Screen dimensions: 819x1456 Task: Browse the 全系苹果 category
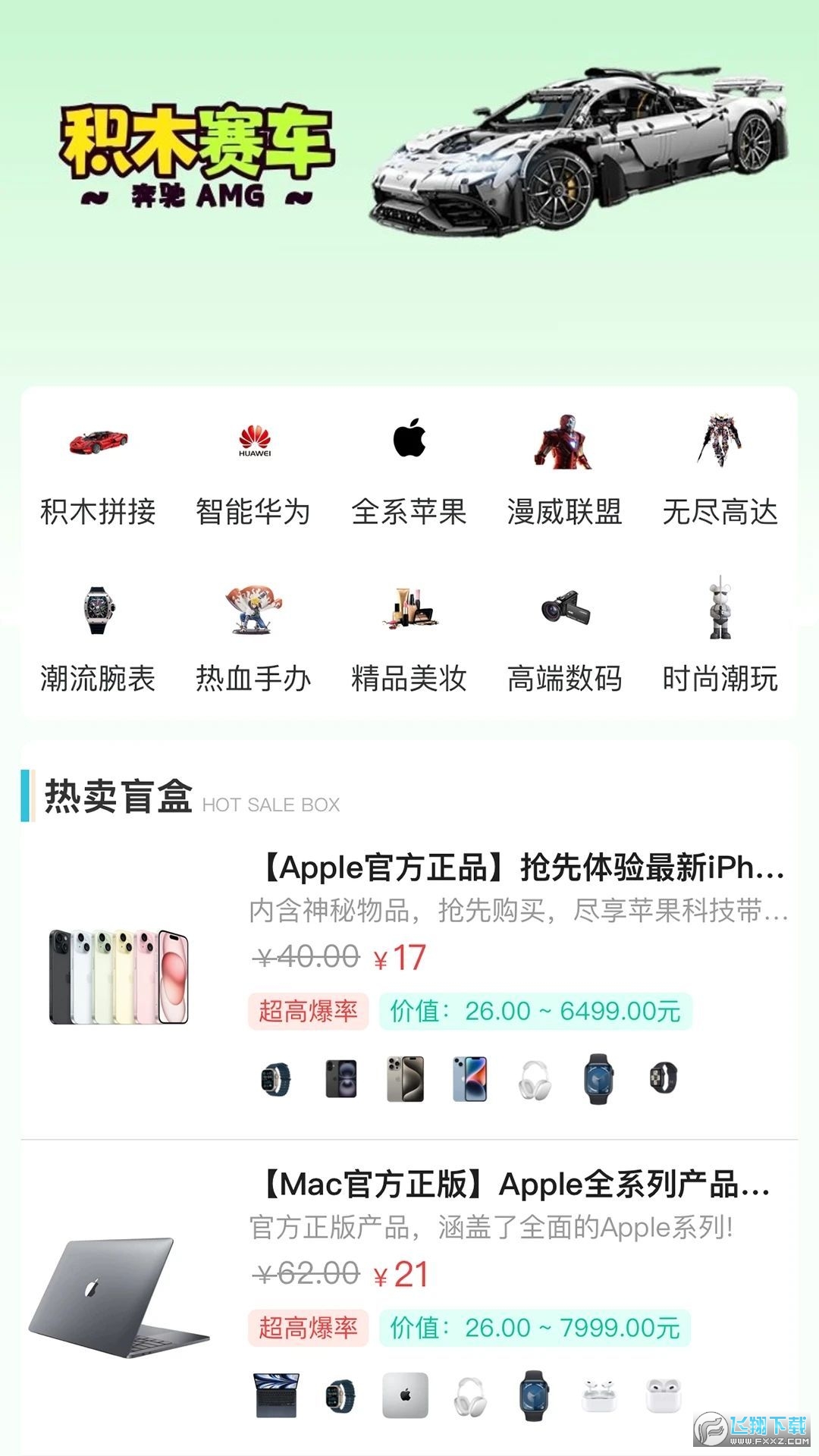pyautogui.click(x=409, y=470)
